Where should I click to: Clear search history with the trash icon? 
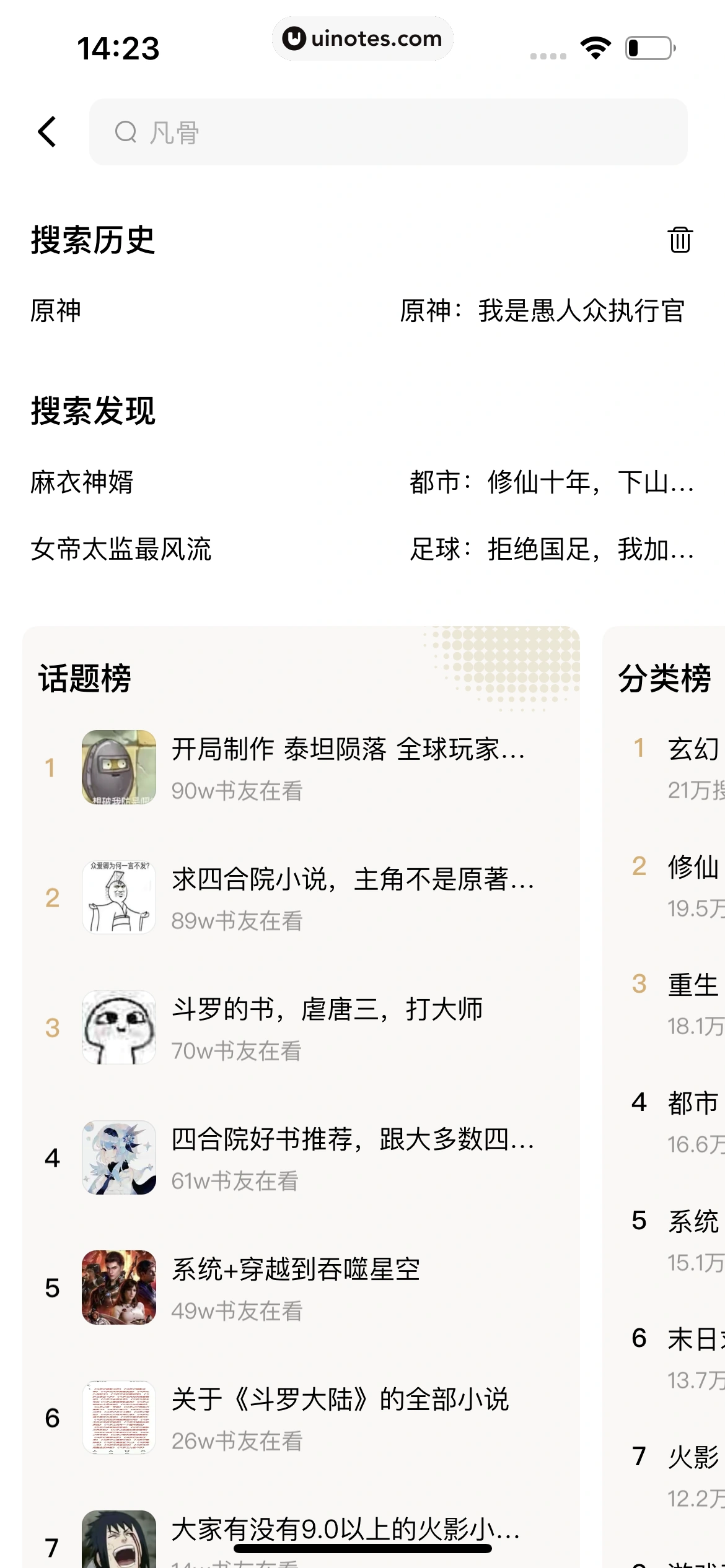tap(680, 240)
